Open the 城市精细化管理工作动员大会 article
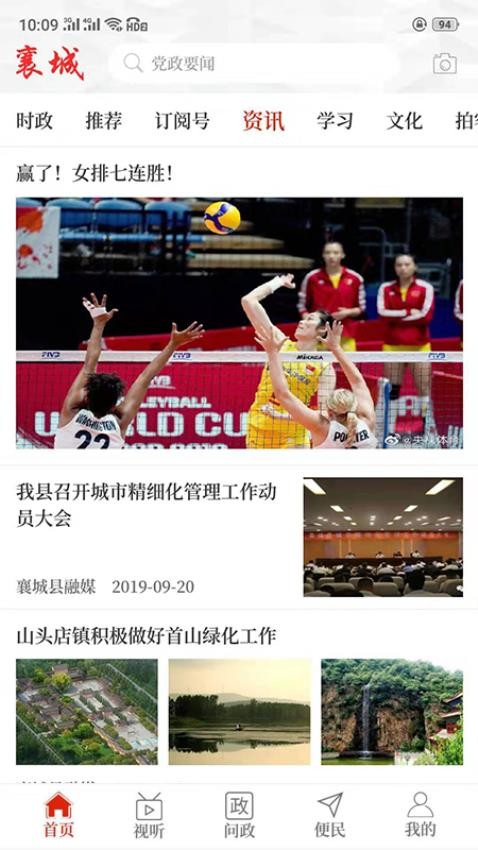Image resolution: width=478 pixels, height=850 pixels. [x=239, y=537]
